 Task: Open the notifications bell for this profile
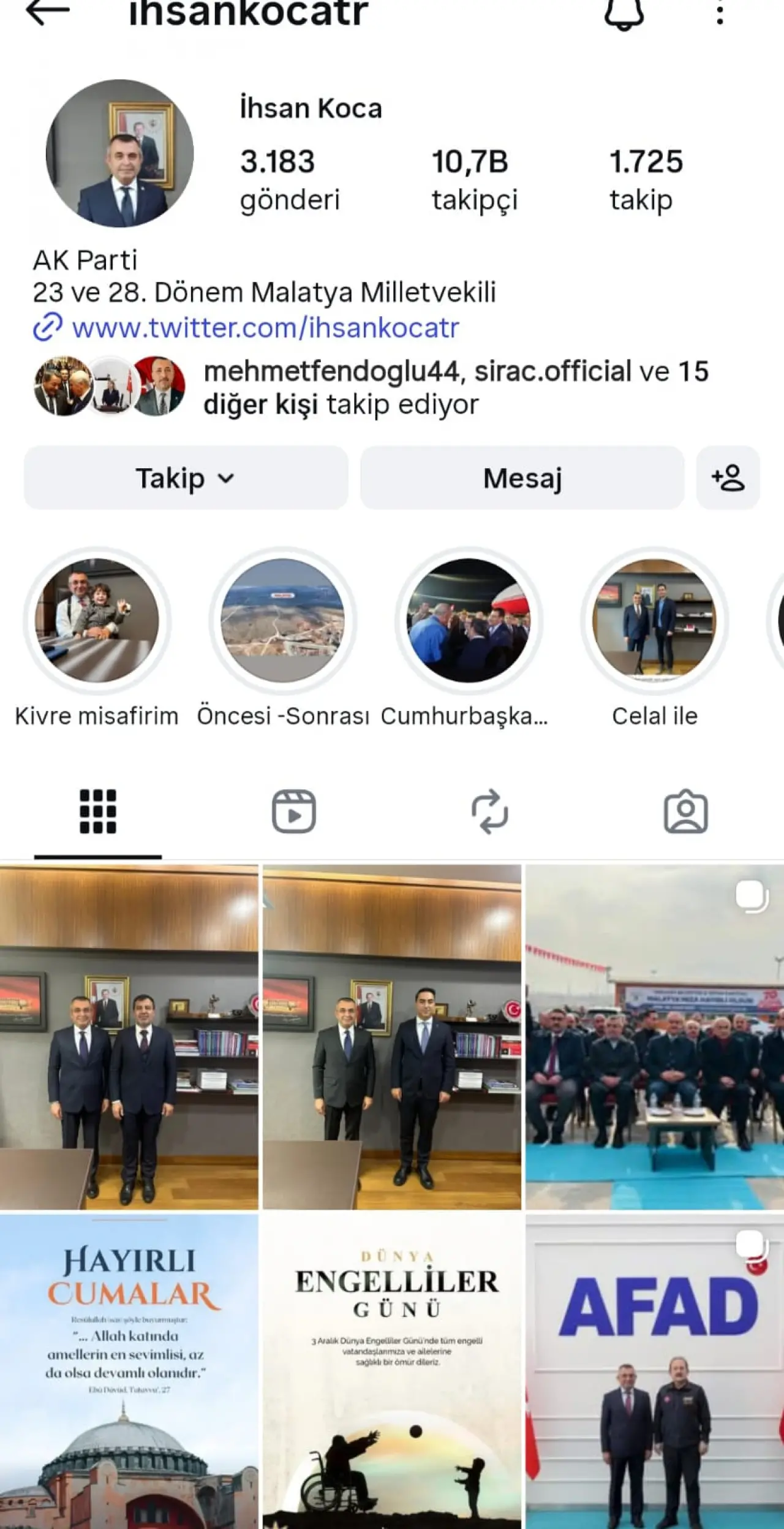pyautogui.click(x=624, y=12)
